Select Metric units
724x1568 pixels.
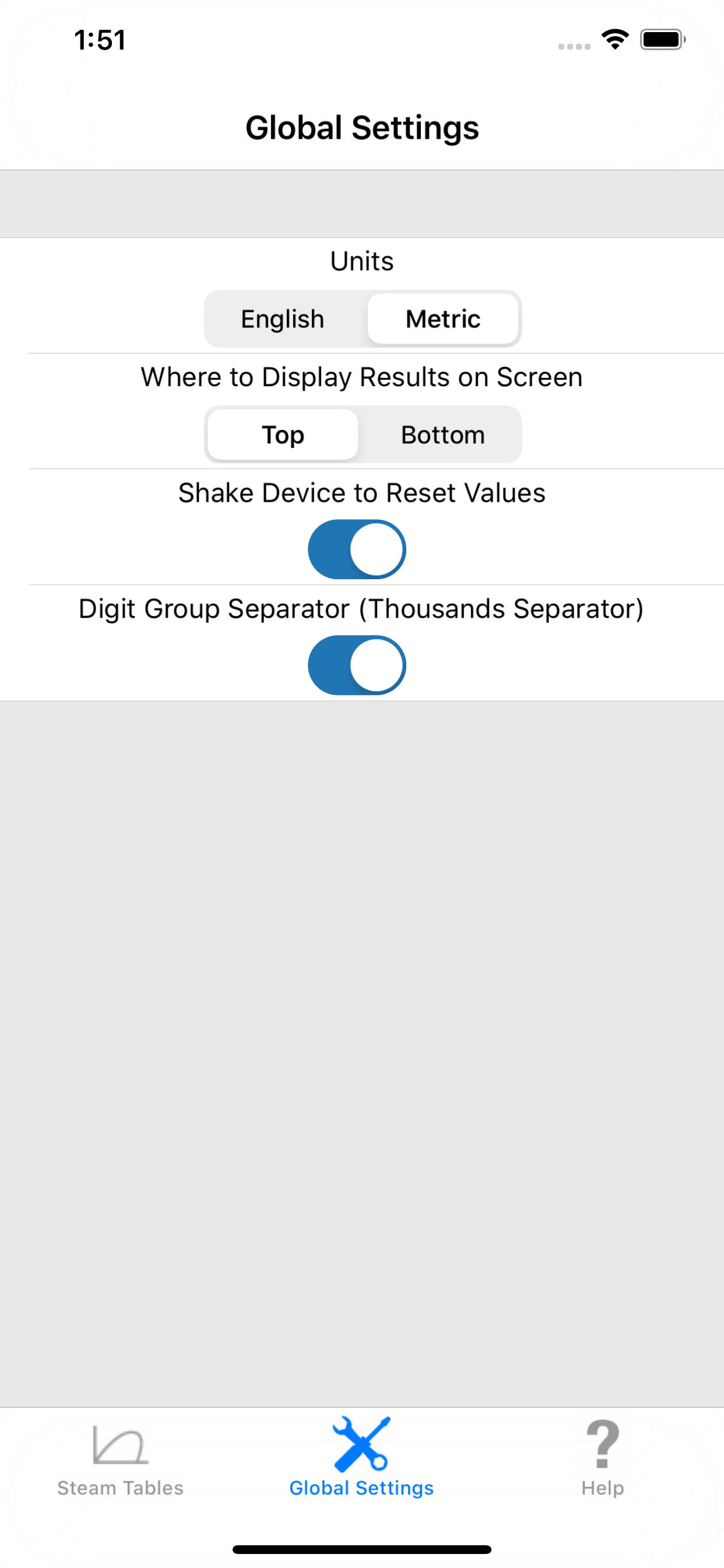tap(443, 319)
